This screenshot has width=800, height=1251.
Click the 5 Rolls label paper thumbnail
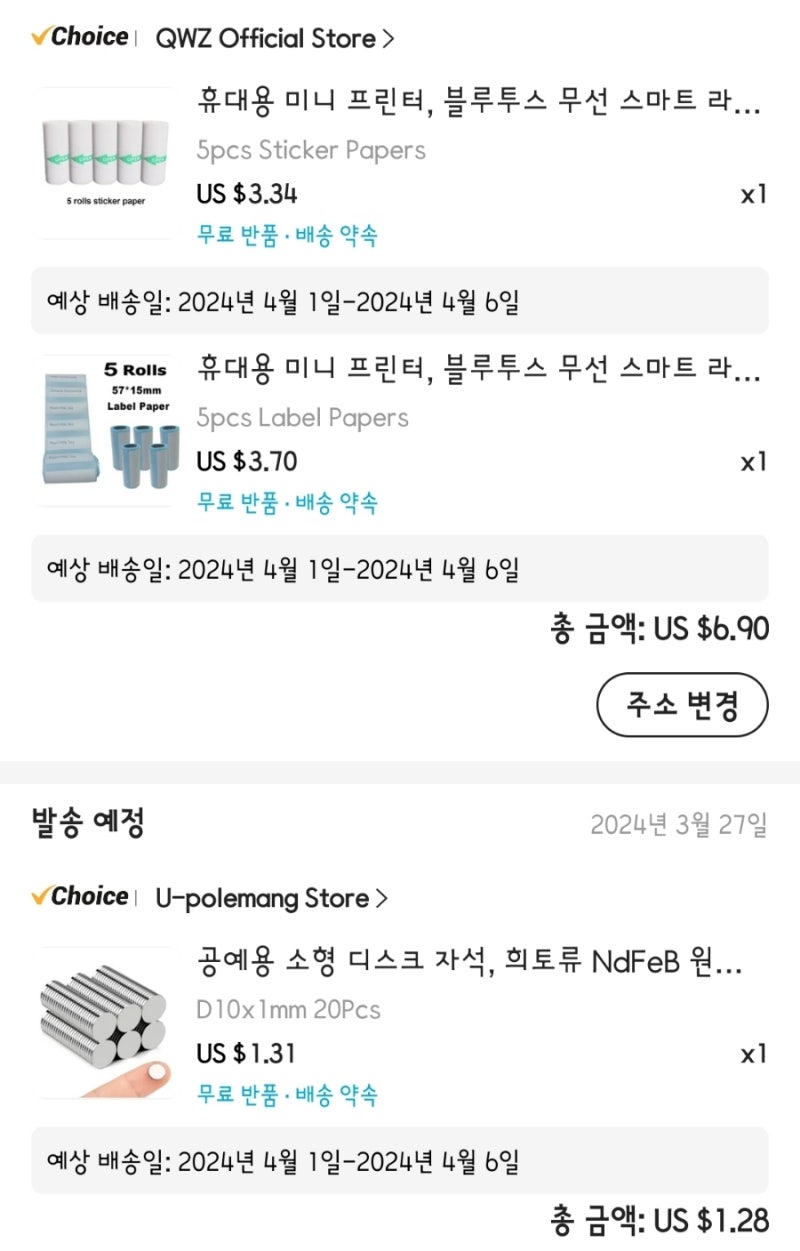[105, 425]
